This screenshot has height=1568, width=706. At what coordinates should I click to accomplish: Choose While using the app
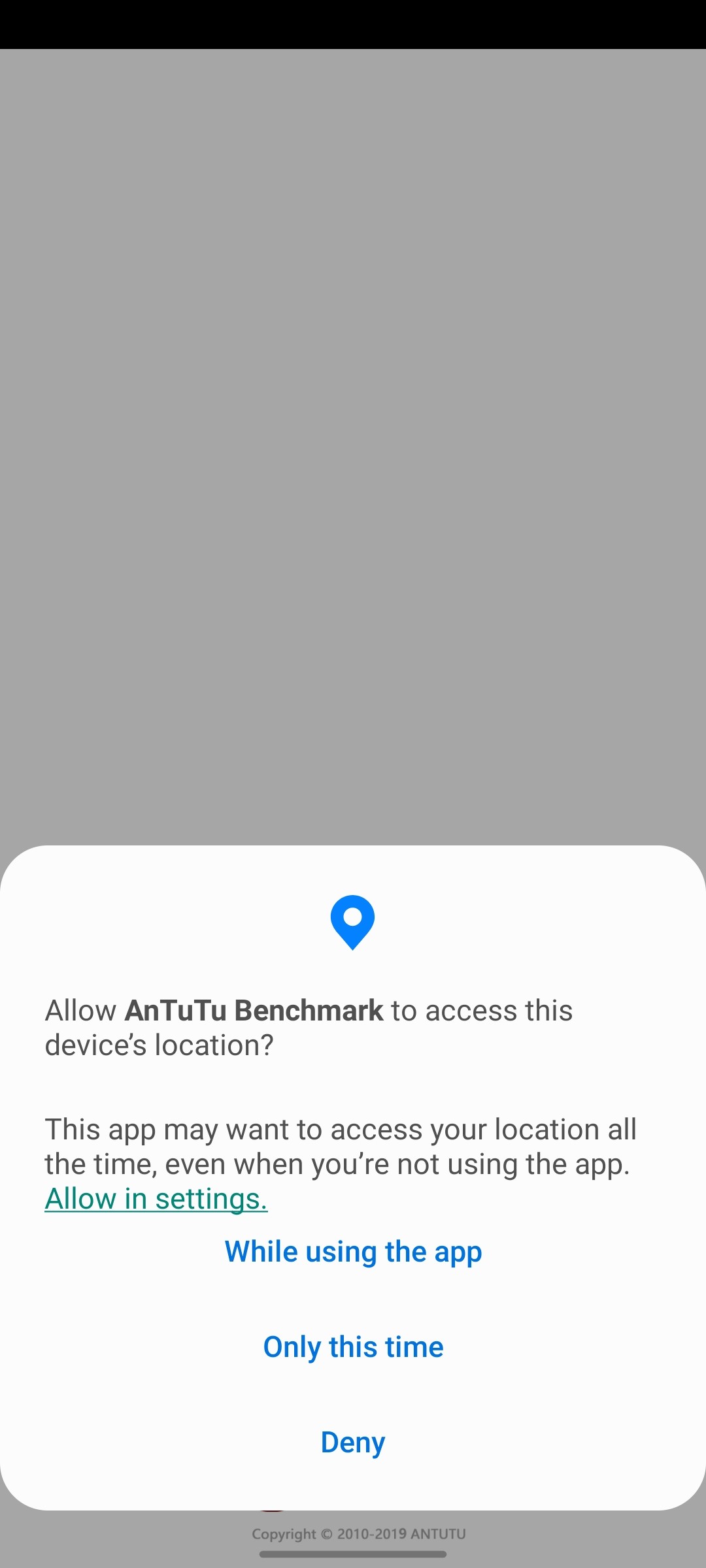click(x=353, y=1252)
